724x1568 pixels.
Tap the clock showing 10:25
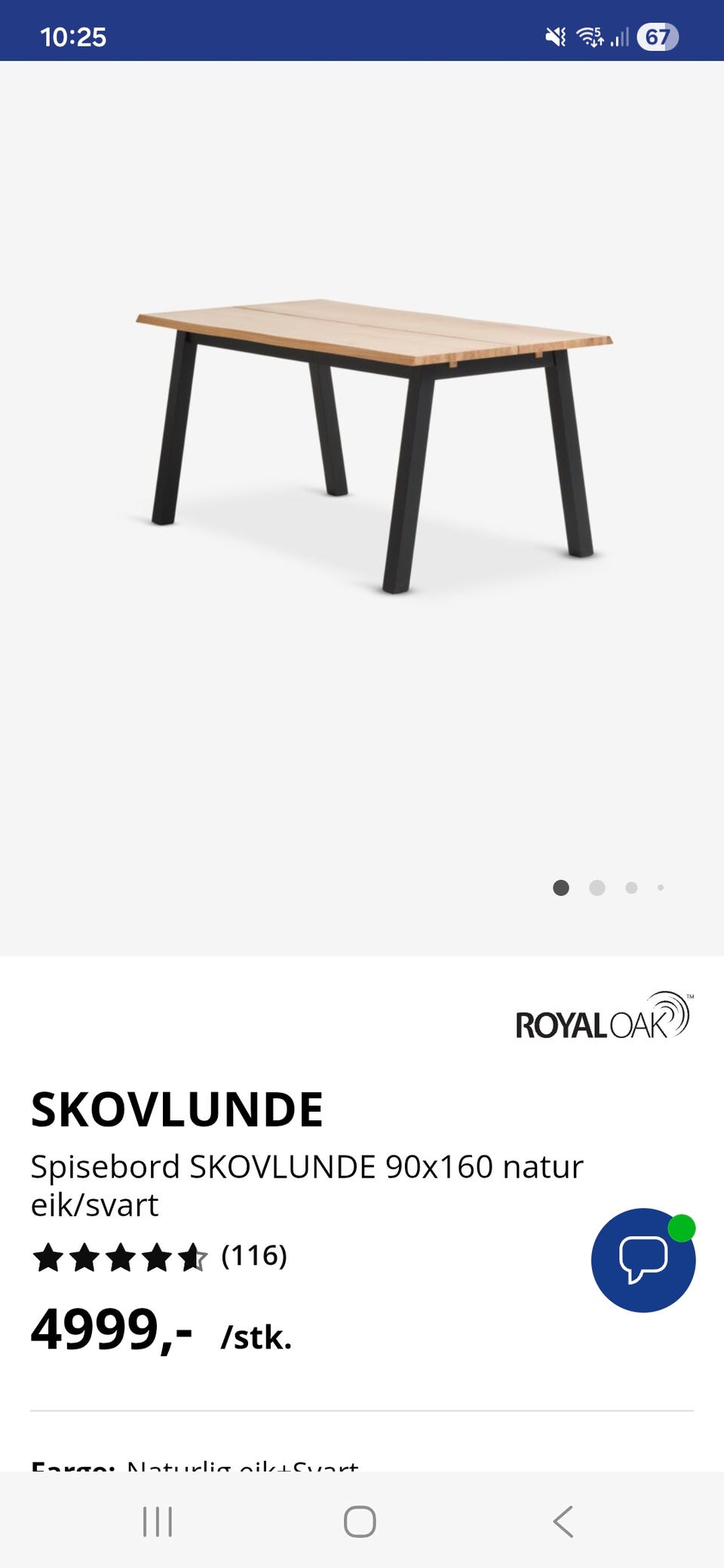click(75, 35)
